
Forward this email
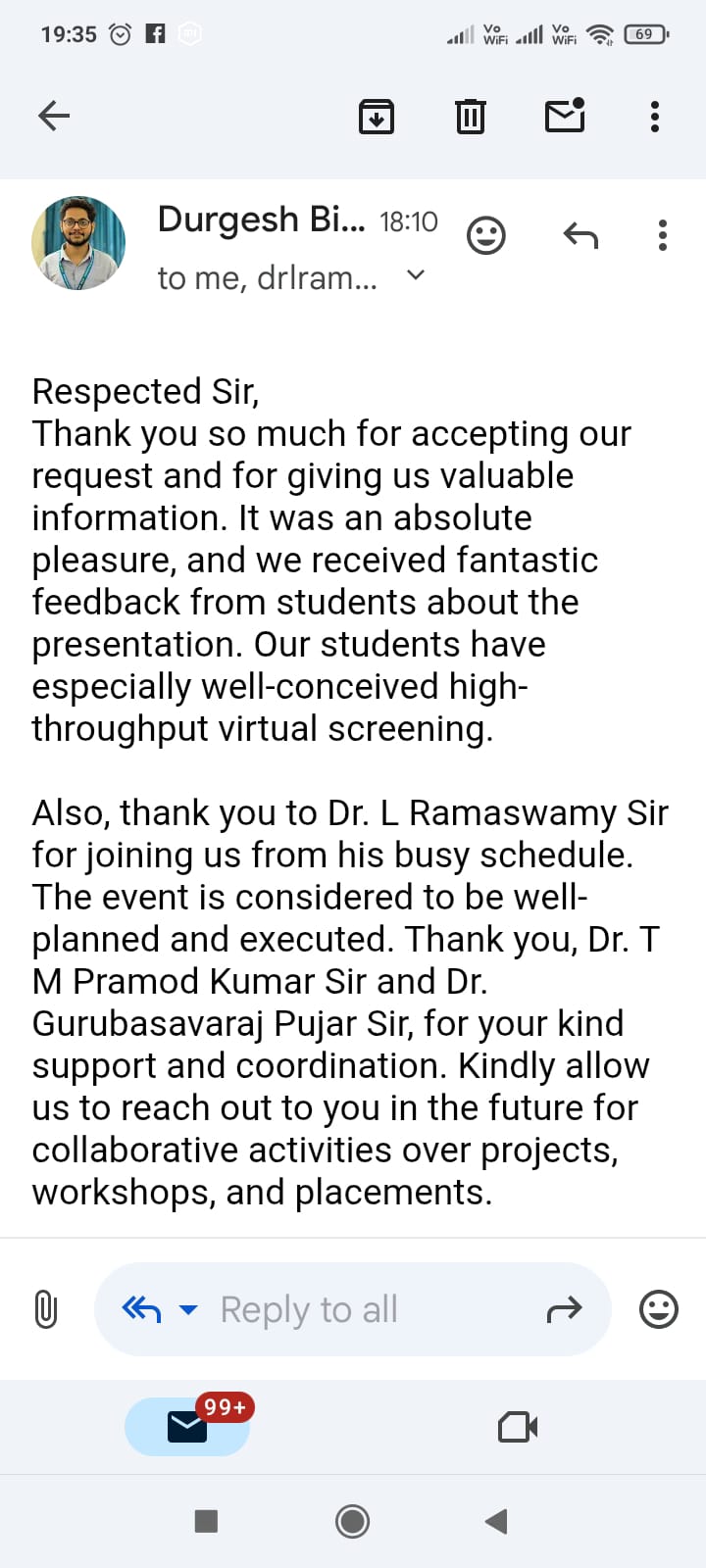(x=564, y=1309)
